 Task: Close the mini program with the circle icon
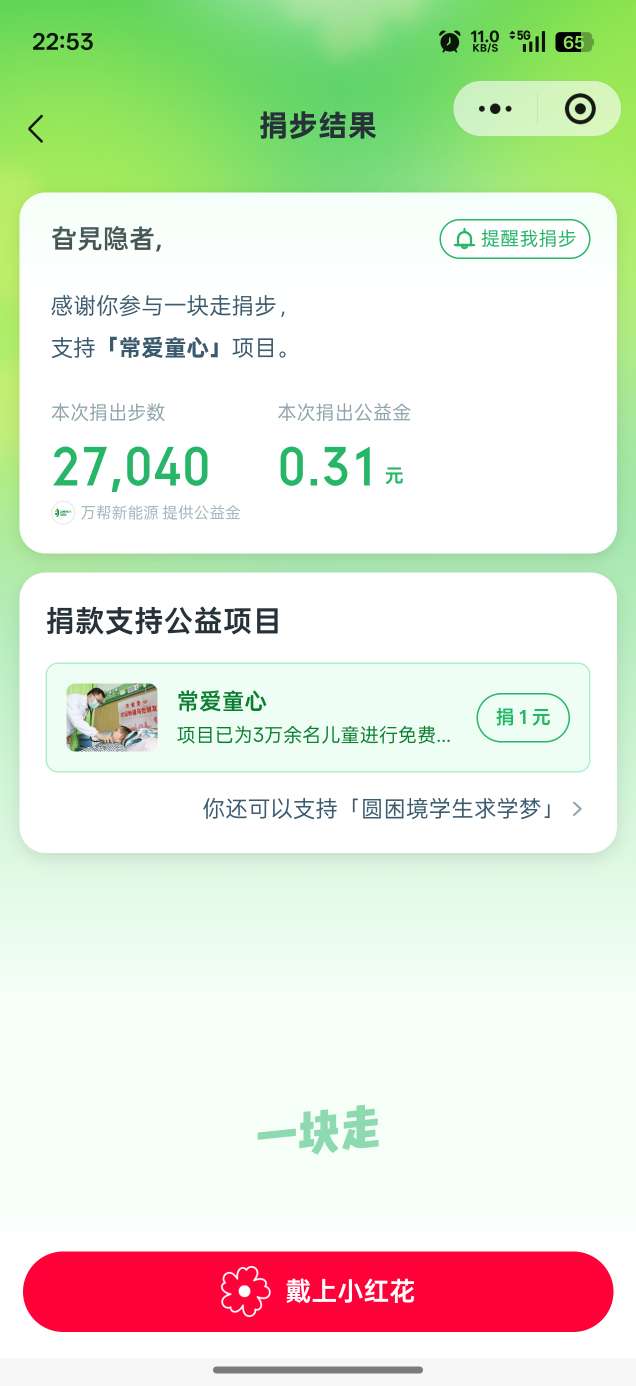tap(580, 109)
